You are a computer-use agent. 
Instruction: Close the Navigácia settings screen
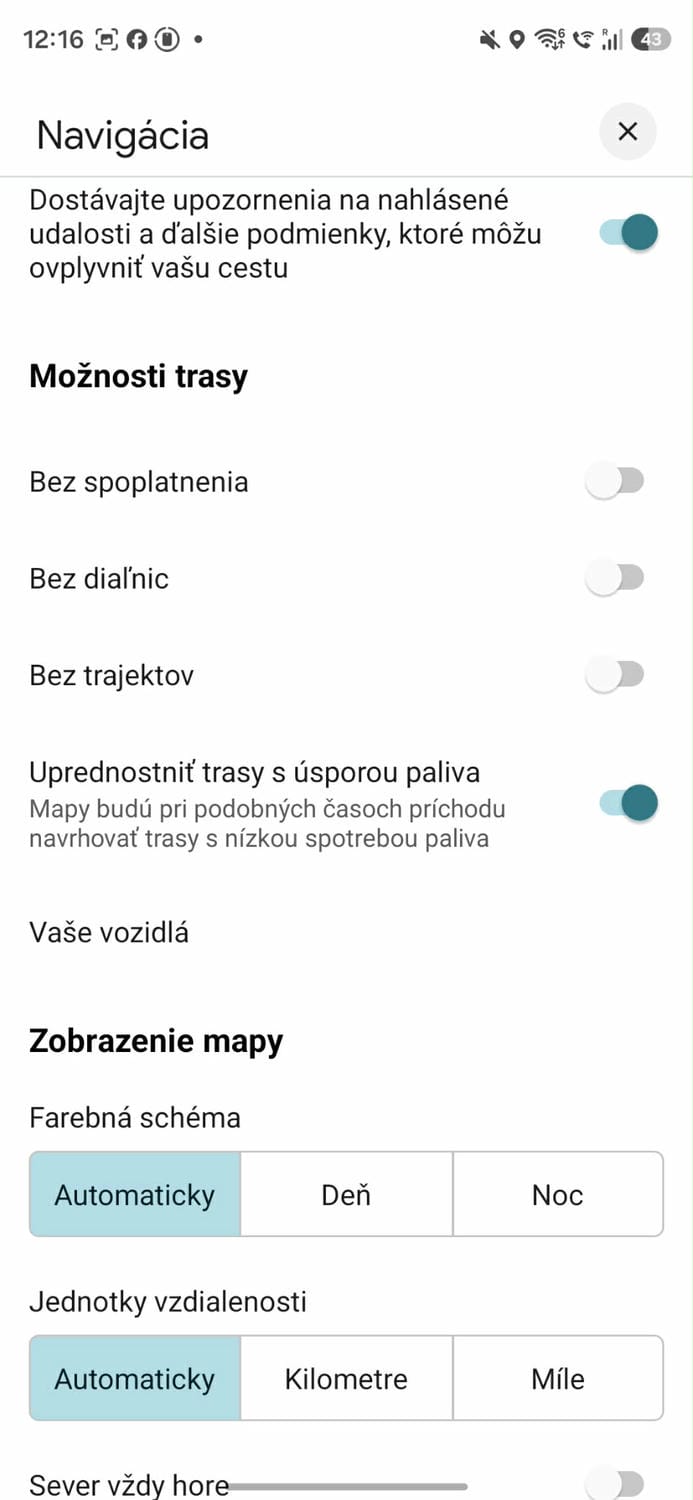pos(627,131)
